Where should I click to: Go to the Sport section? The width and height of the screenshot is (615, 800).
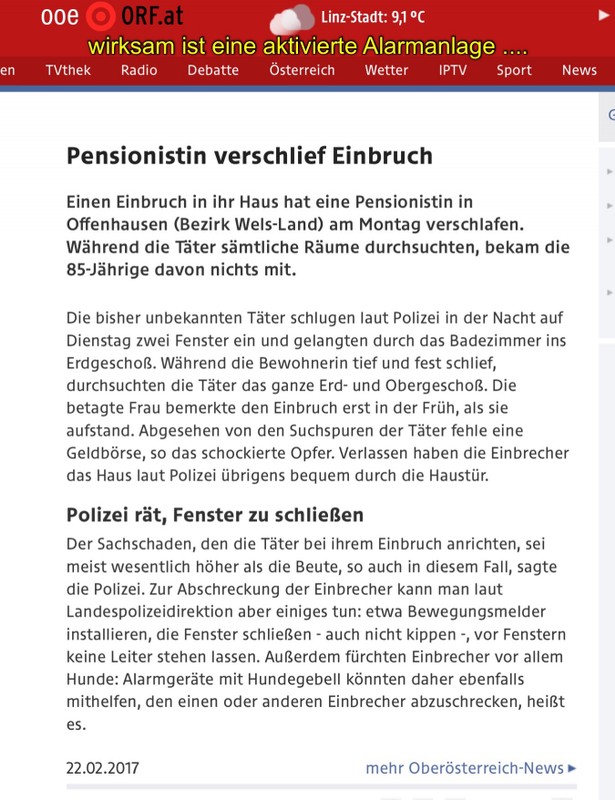(x=514, y=70)
